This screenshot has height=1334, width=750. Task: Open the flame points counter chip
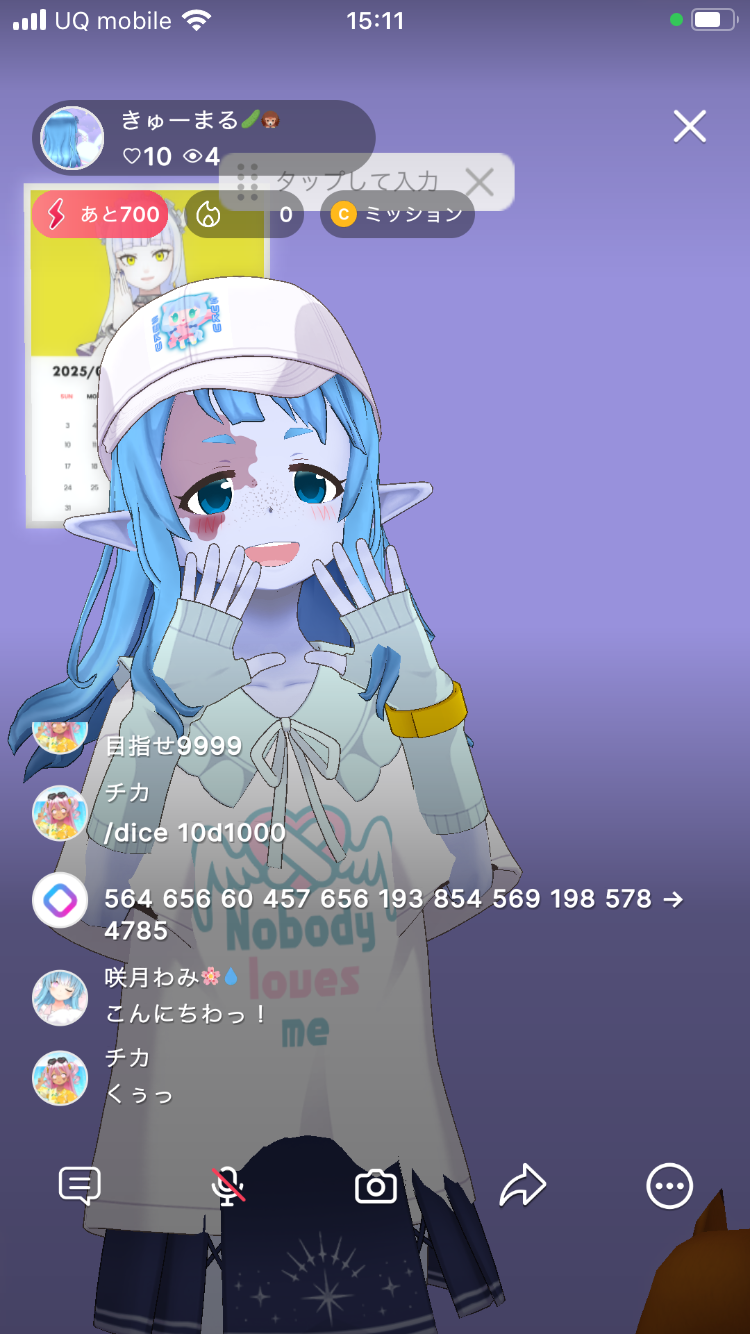243,214
